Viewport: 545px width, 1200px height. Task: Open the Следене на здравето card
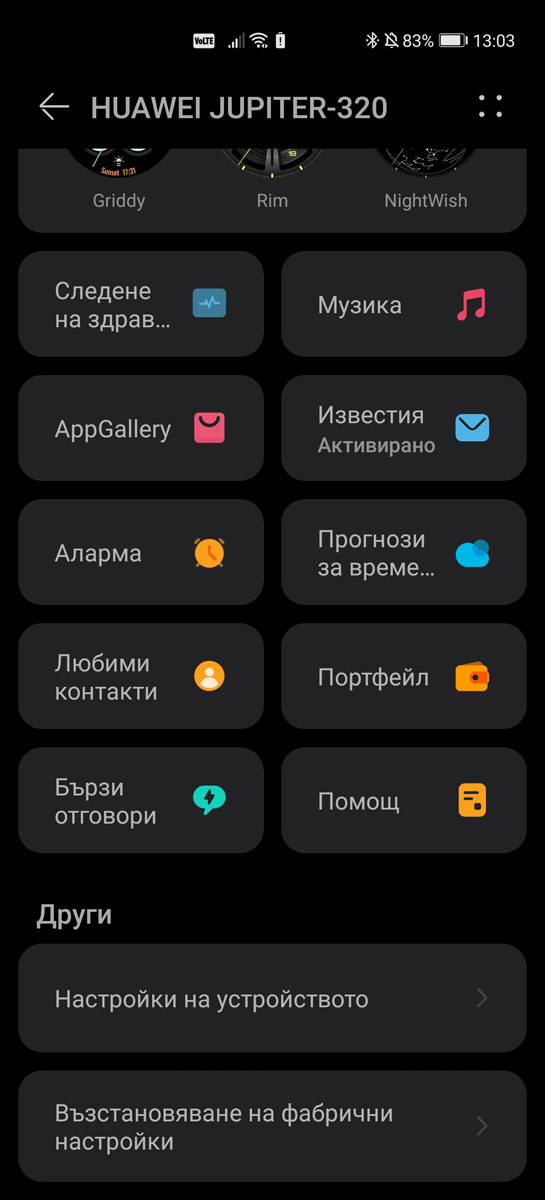point(141,304)
